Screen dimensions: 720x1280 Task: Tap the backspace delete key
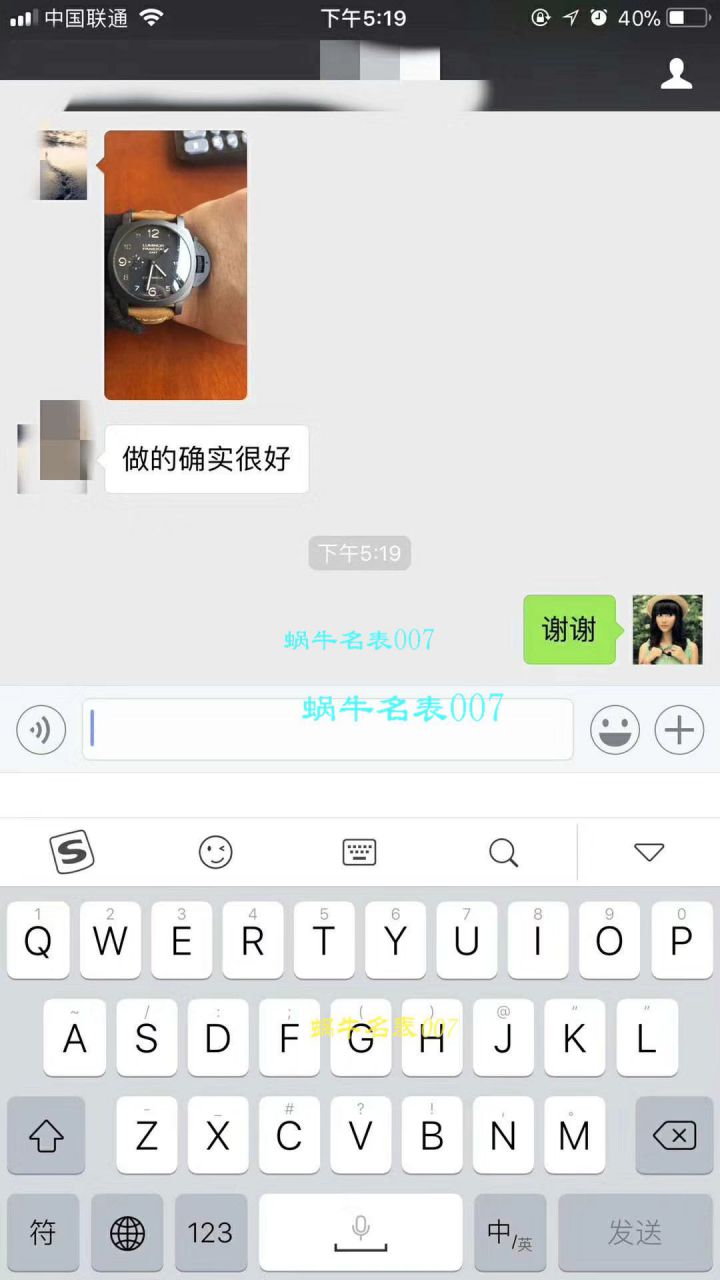pyautogui.click(x=674, y=1135)
